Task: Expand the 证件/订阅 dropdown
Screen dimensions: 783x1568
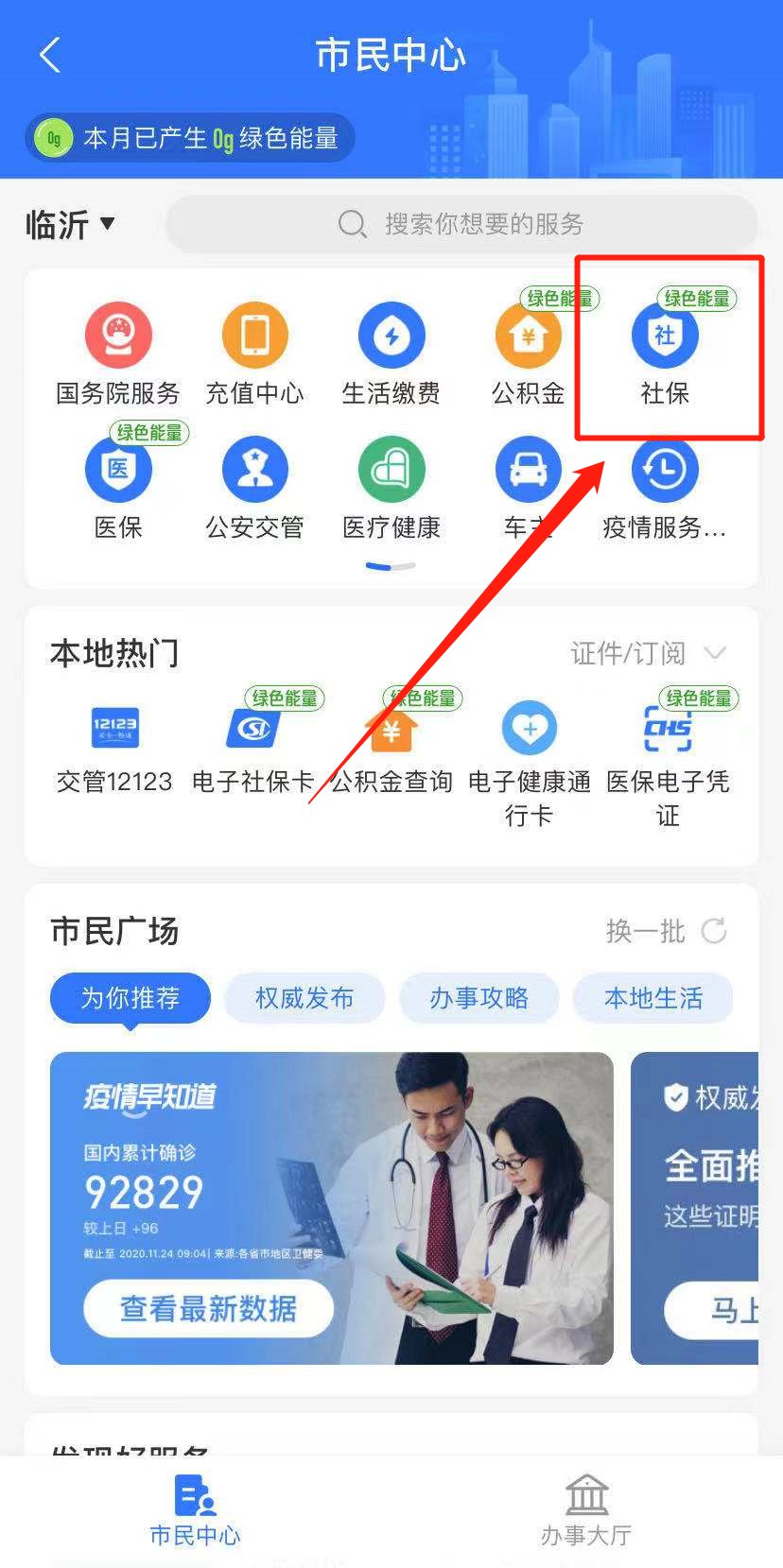Action: [648, 653]
